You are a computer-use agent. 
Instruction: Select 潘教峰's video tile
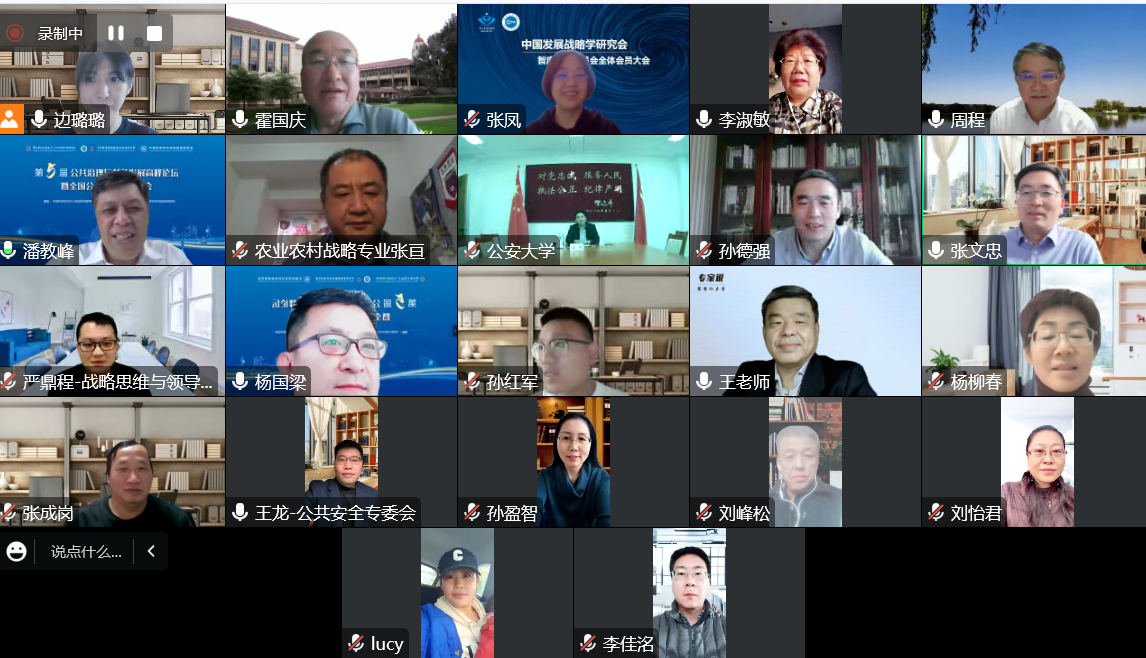pyautogui.click(x=112, y=200)
